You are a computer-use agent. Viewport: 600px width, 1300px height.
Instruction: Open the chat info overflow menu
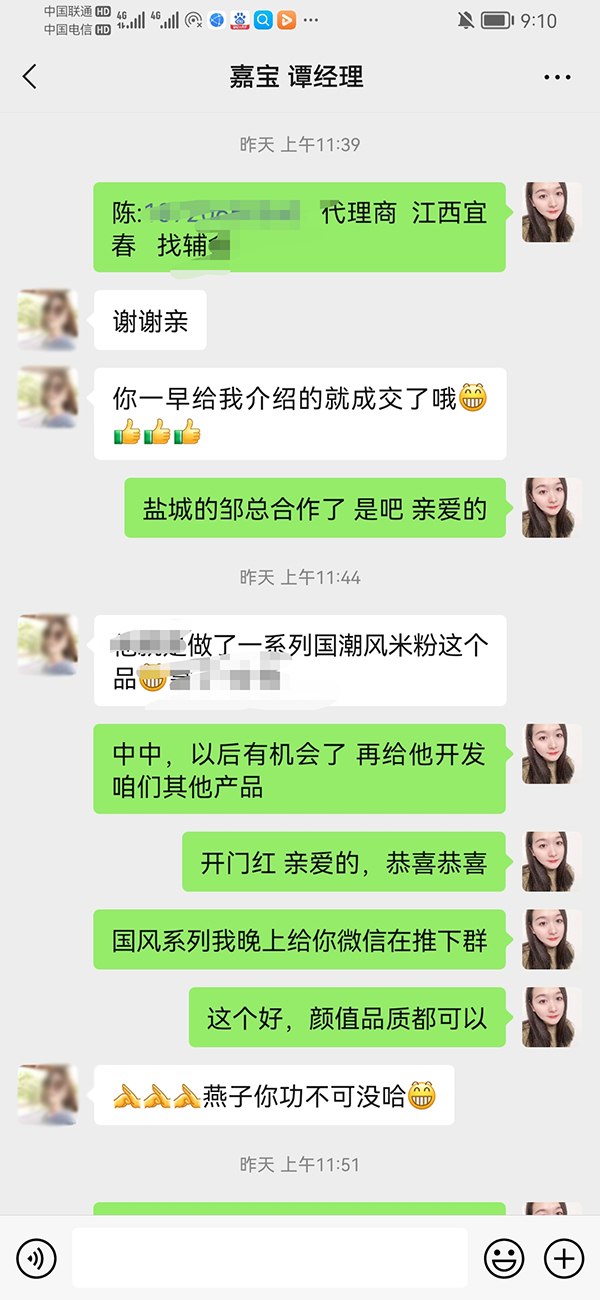(557, 77)
